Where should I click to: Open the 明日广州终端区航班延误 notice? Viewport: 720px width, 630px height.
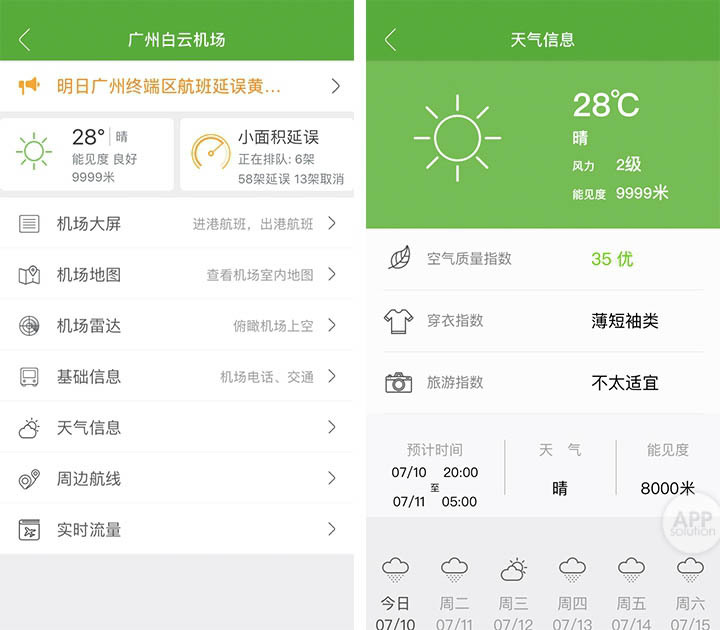tap(177, 87)
